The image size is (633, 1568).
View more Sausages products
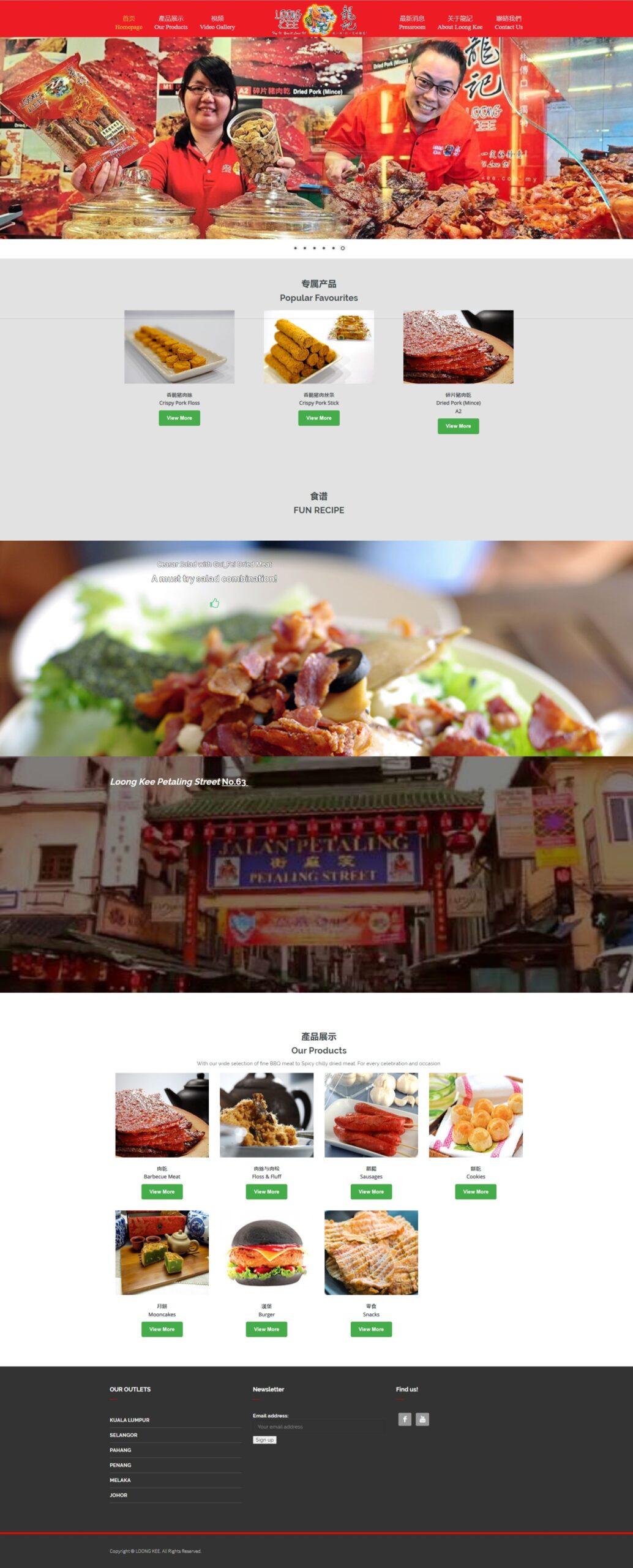click(x=371, y=1191)
